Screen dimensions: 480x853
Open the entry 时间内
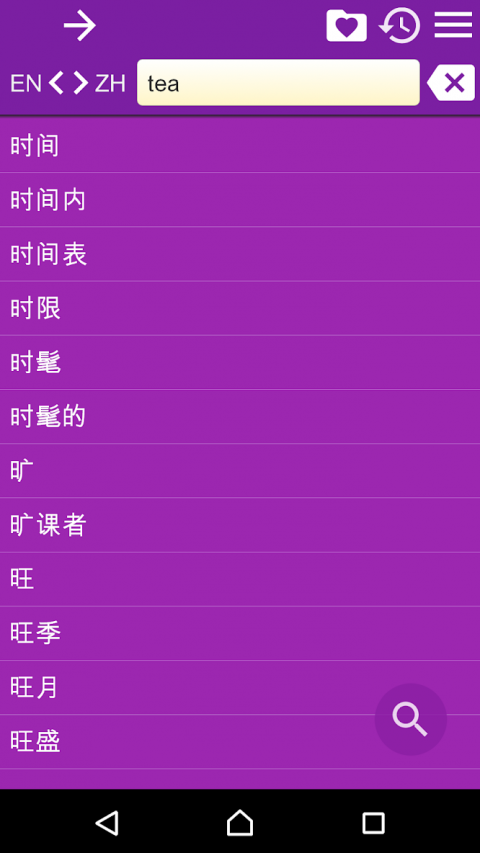click(240, 200)
